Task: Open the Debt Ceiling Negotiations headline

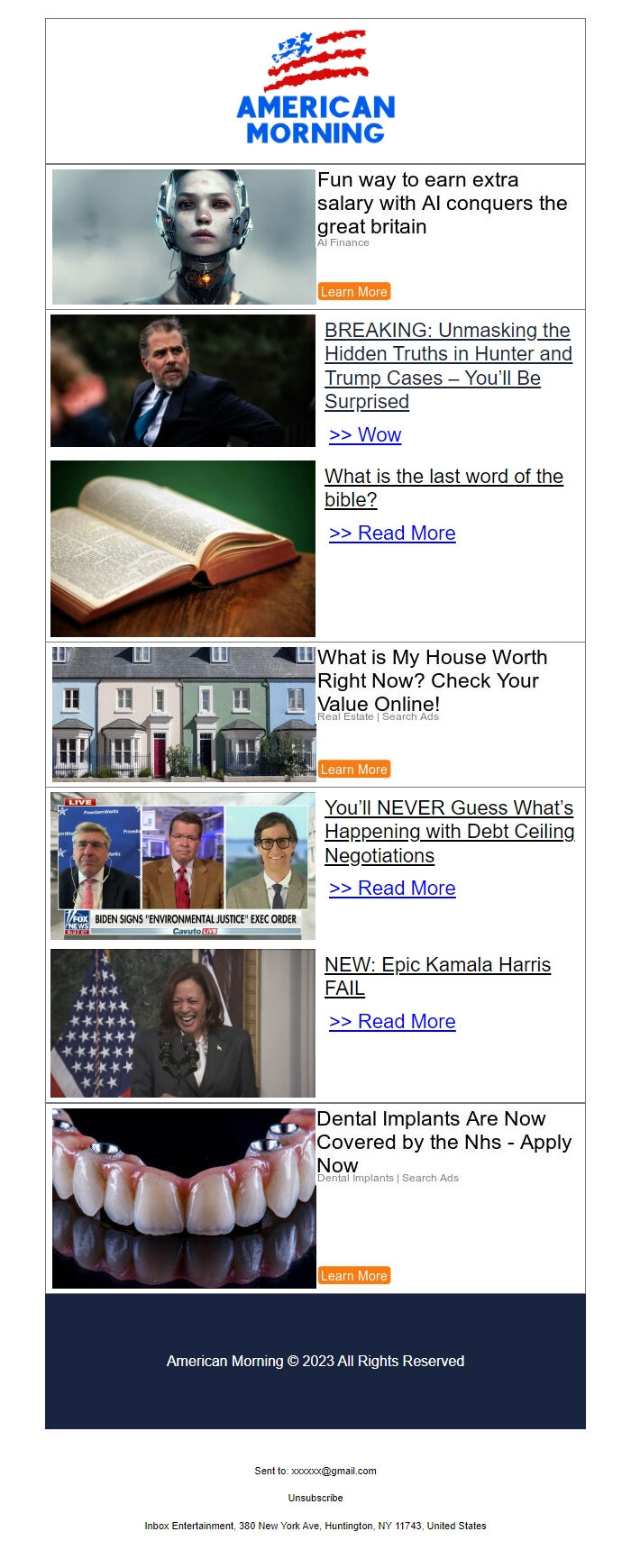Action: (449, 832)
